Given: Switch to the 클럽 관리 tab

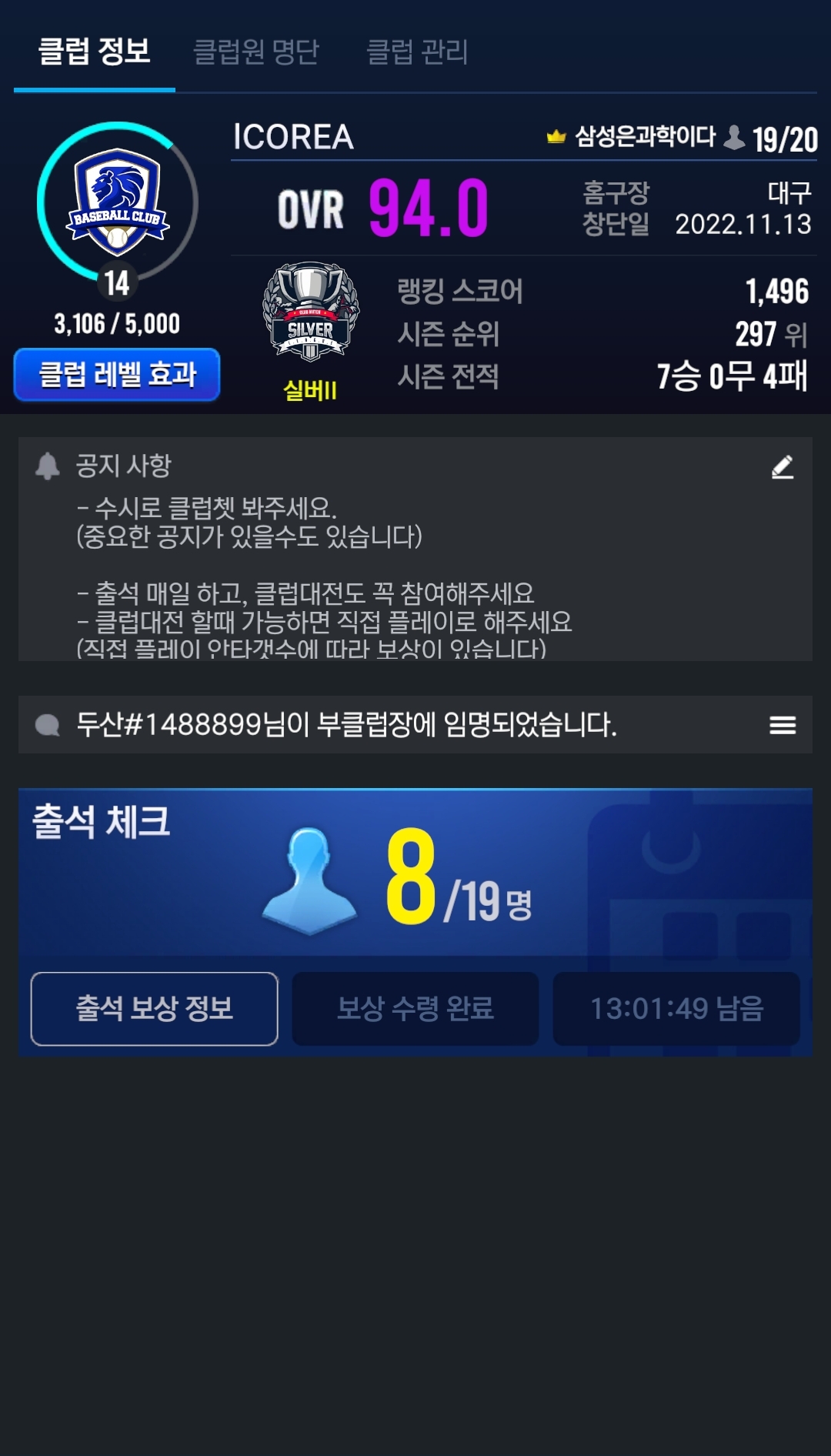Looking at the screenshot, I should (417, 52).
